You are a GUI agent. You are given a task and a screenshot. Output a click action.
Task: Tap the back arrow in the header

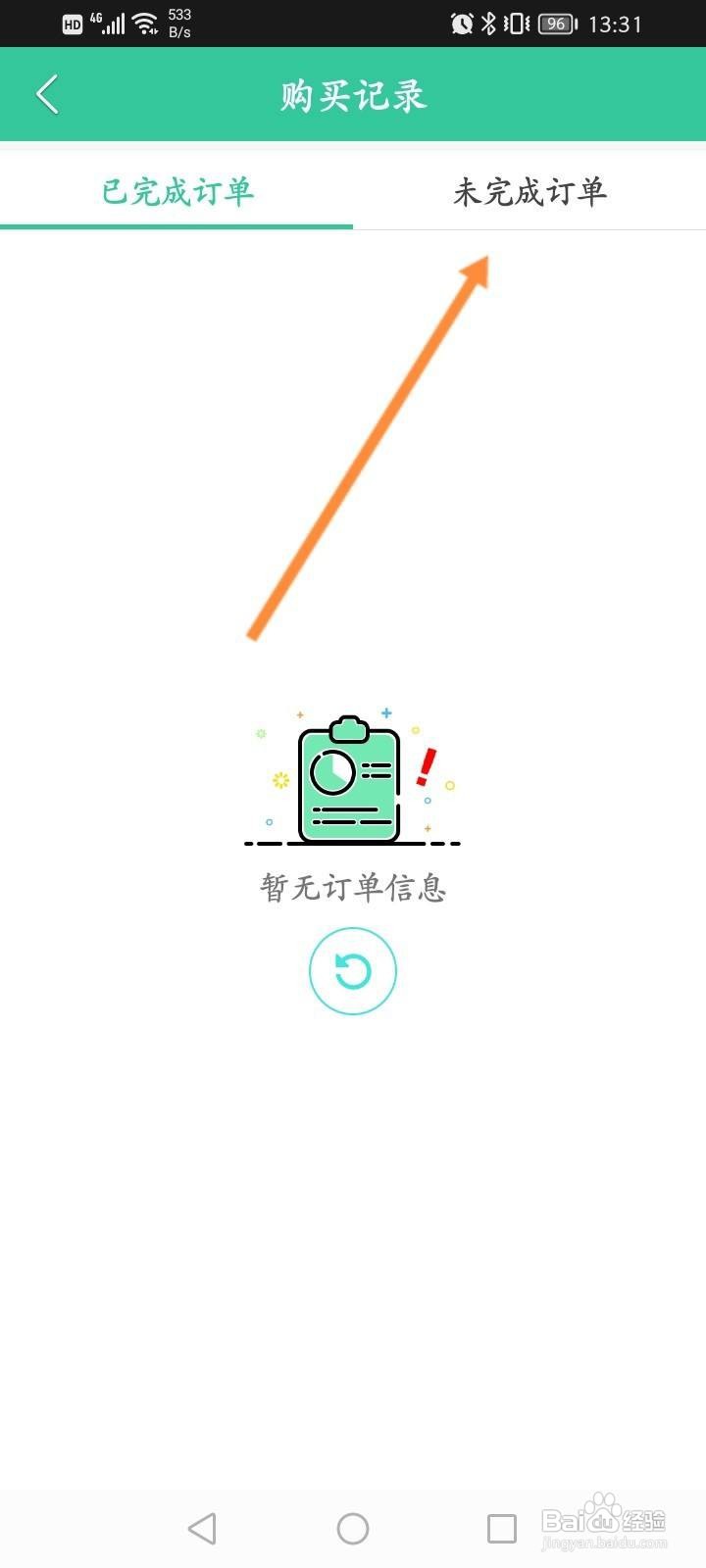click(x=47, y=93)
